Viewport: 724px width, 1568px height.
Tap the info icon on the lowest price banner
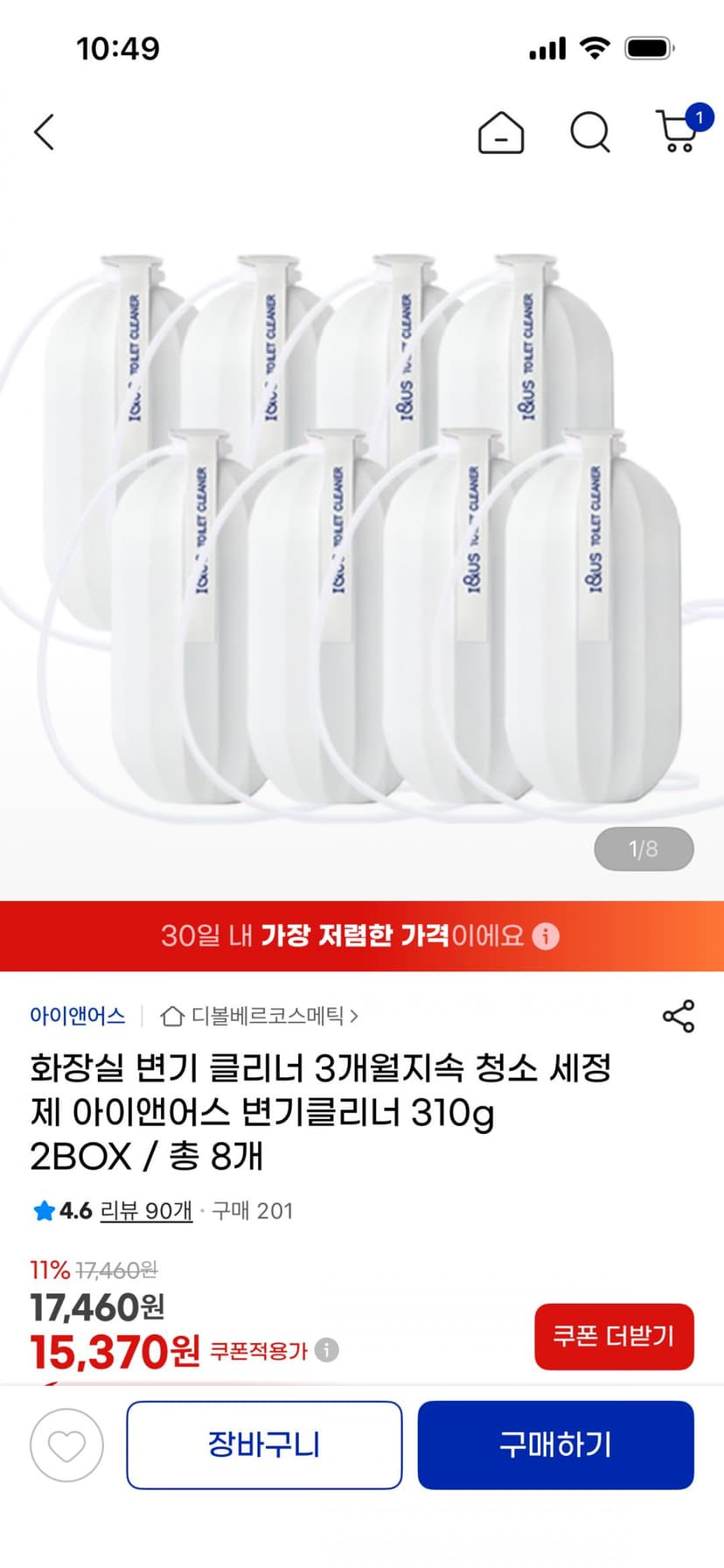click(546, 936)
